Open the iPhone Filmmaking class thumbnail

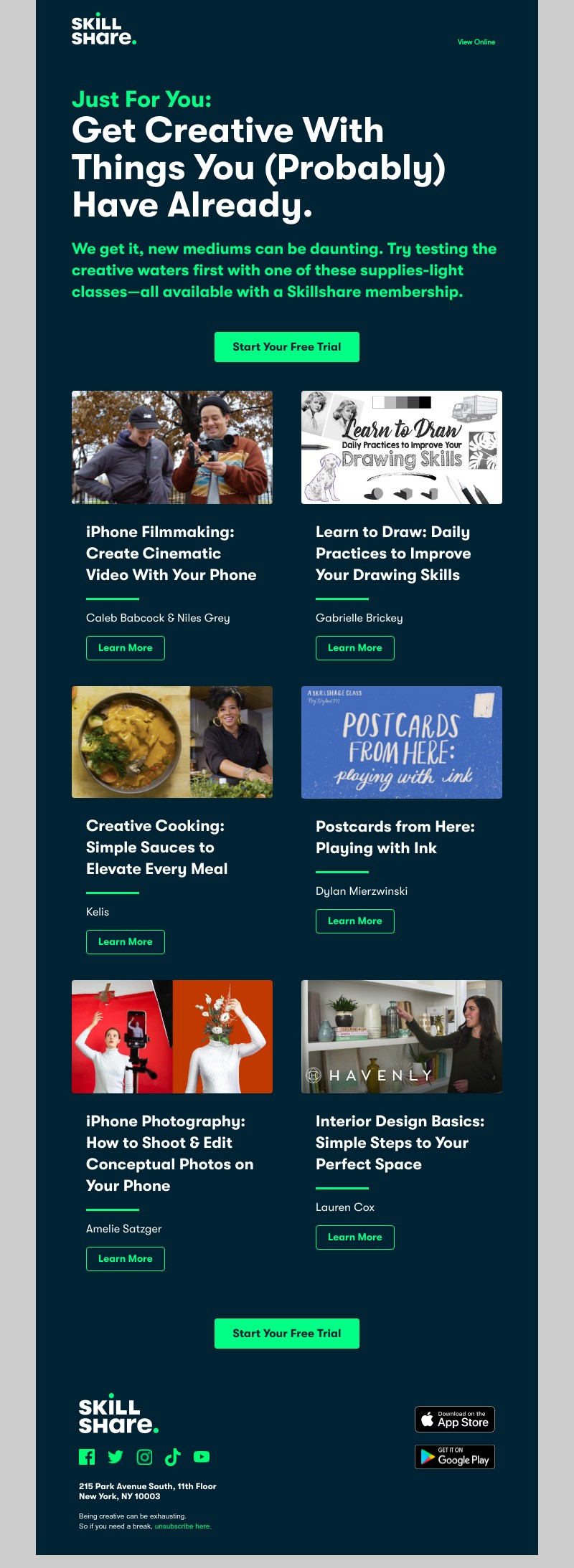tap(172, 447)
